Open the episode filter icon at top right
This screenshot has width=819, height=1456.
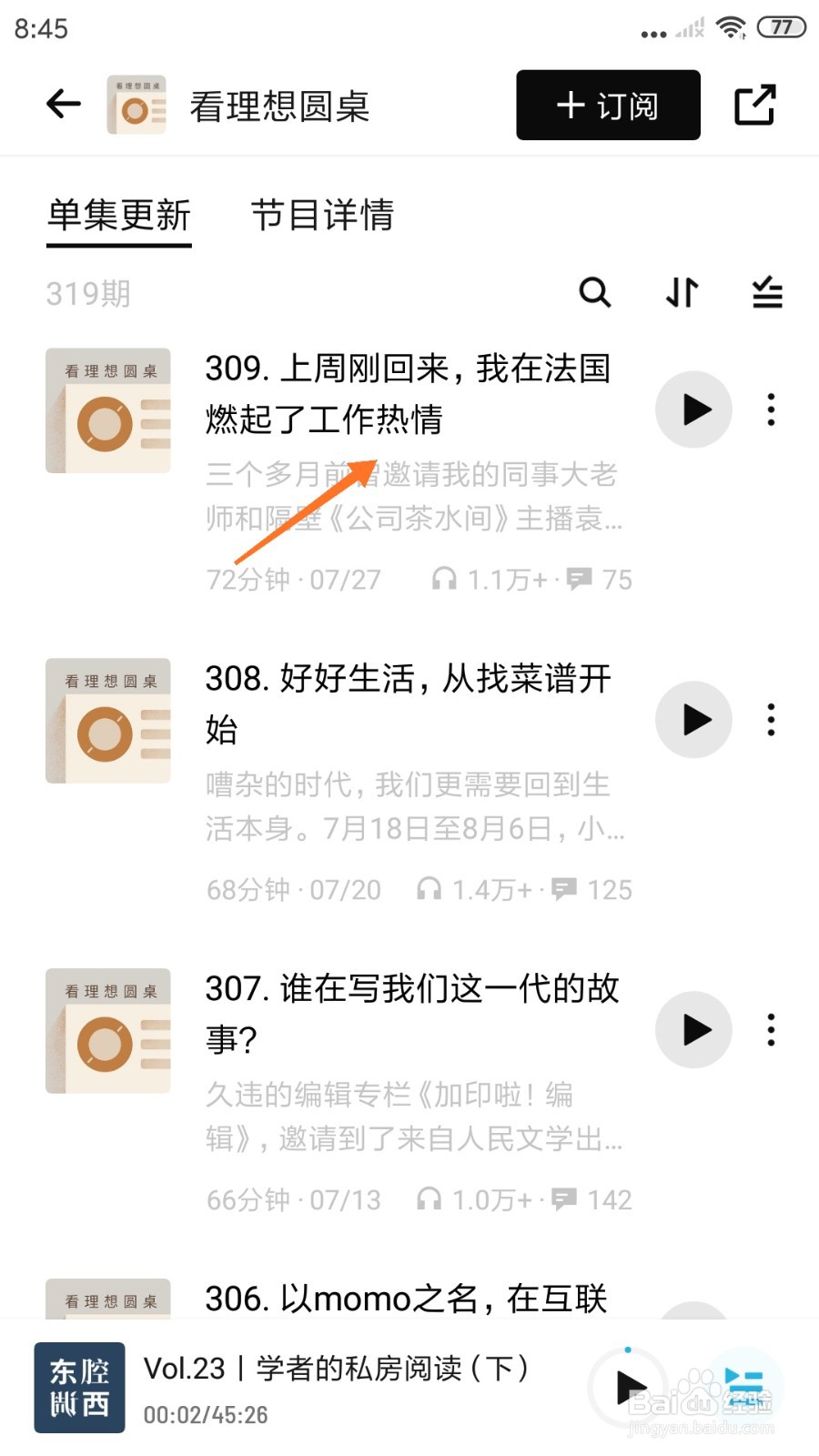click(767, 293)
